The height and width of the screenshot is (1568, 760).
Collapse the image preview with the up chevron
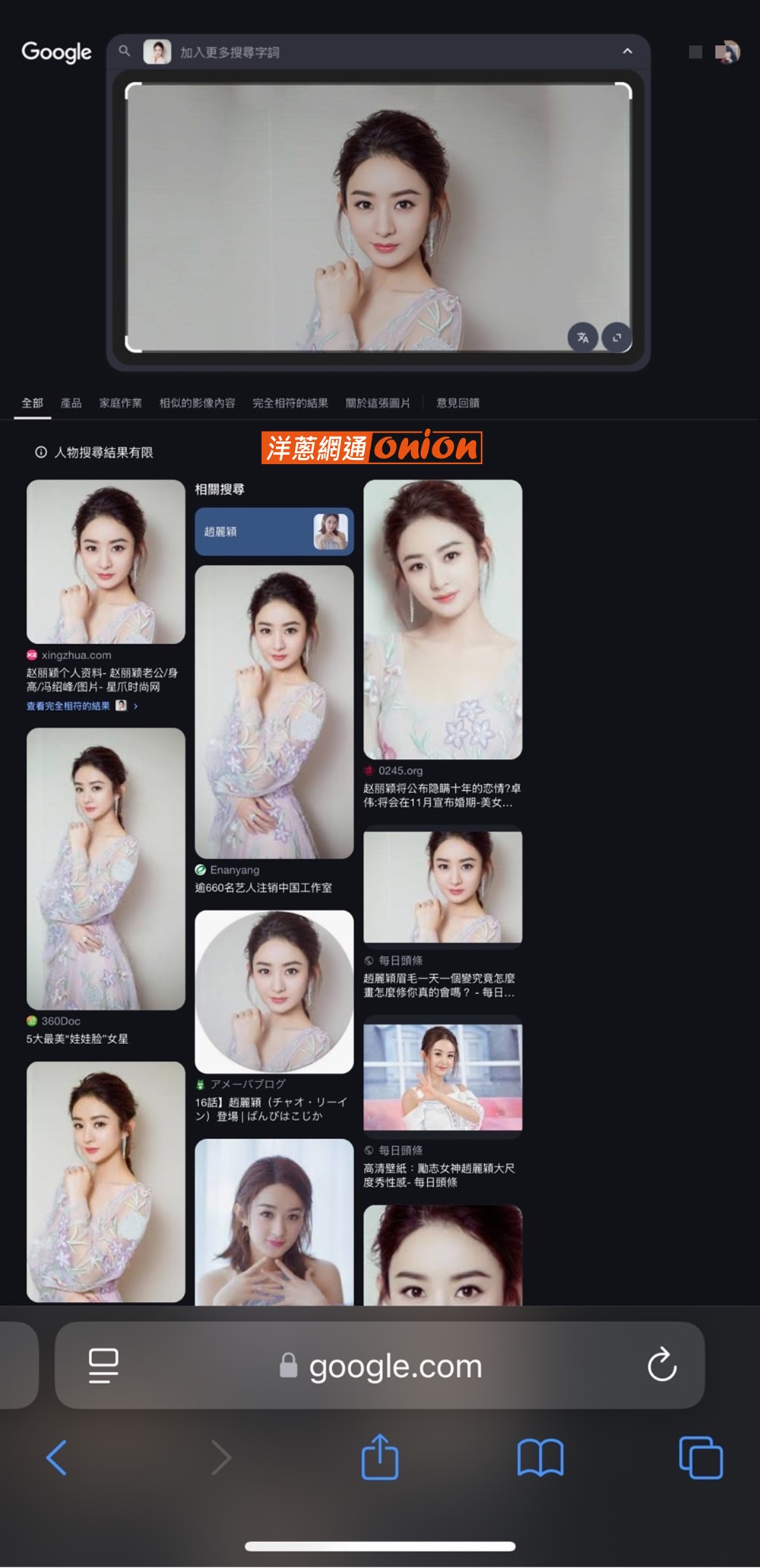(627, 51)
